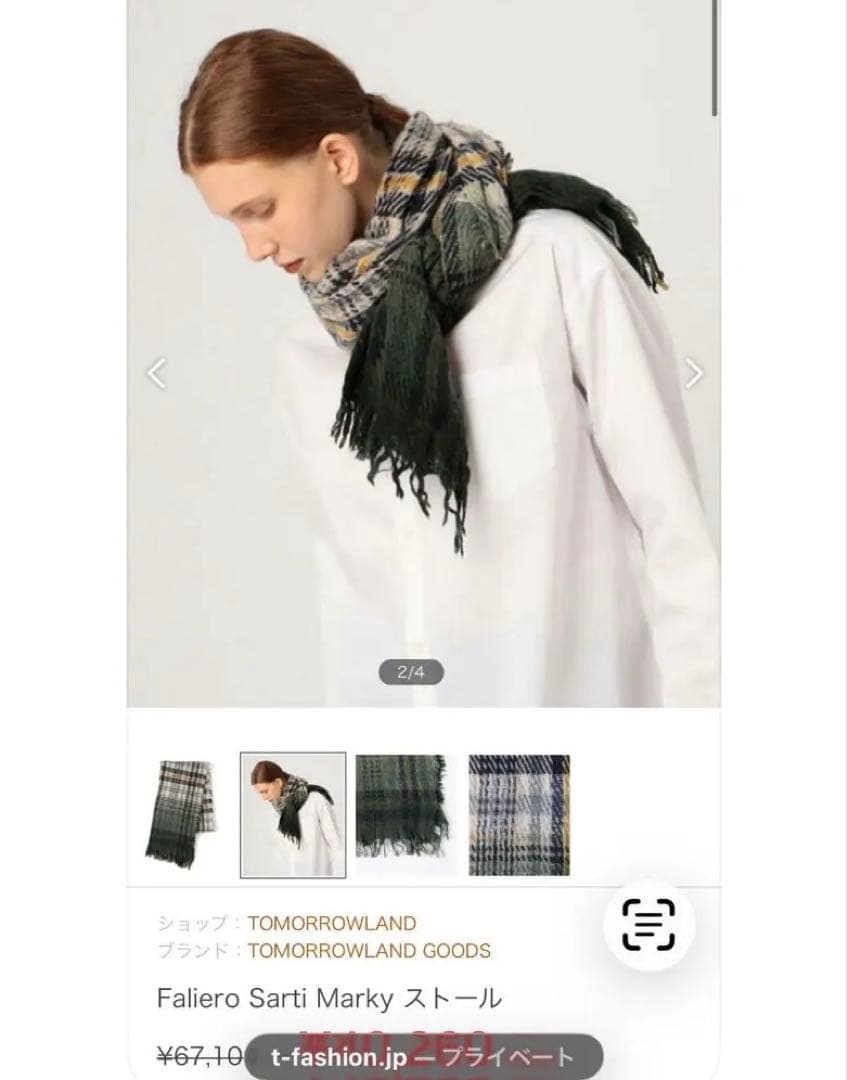847x1080 pixels.
Task: Show the next product photo
Action: click(694, 373)
